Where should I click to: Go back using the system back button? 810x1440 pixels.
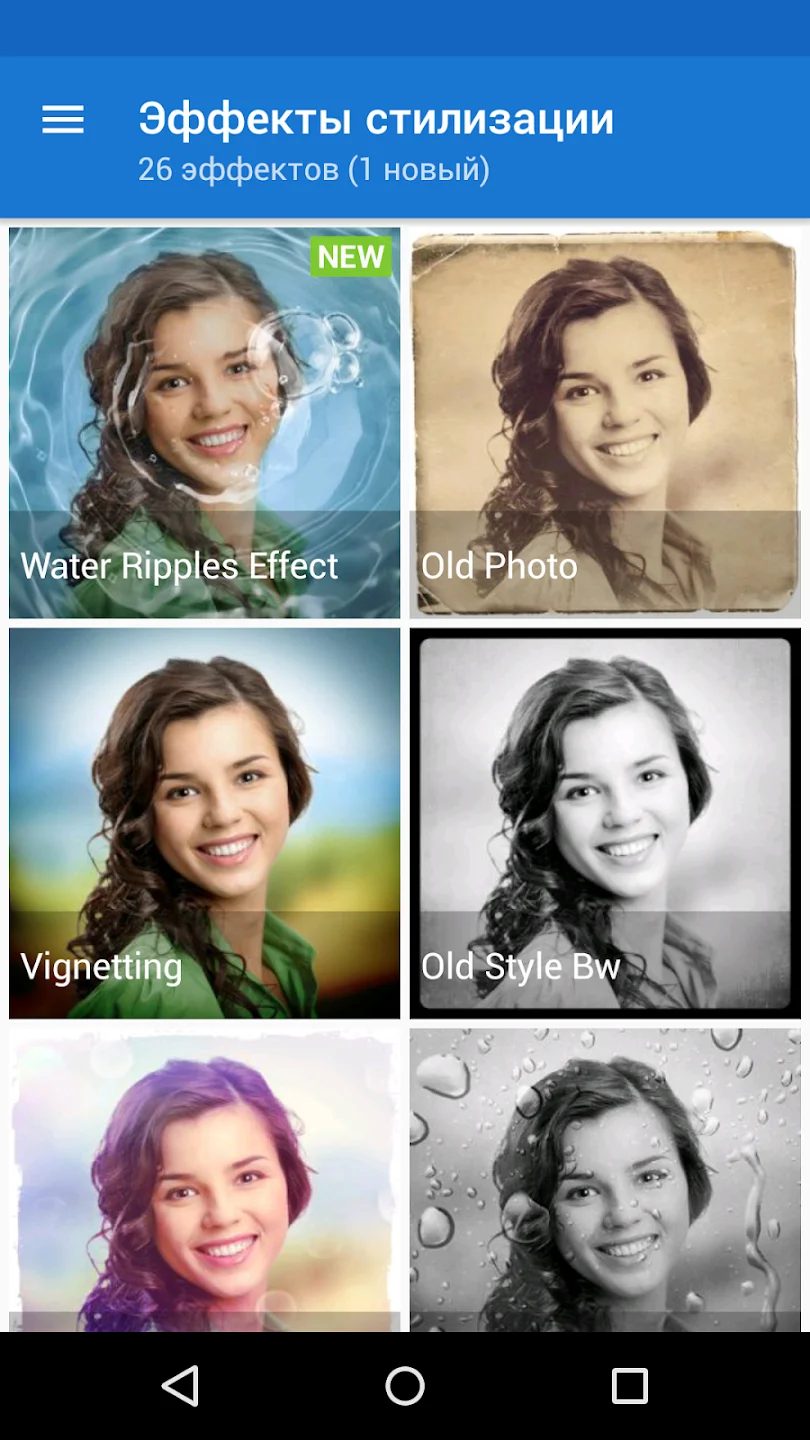[x=180, y=1386]
